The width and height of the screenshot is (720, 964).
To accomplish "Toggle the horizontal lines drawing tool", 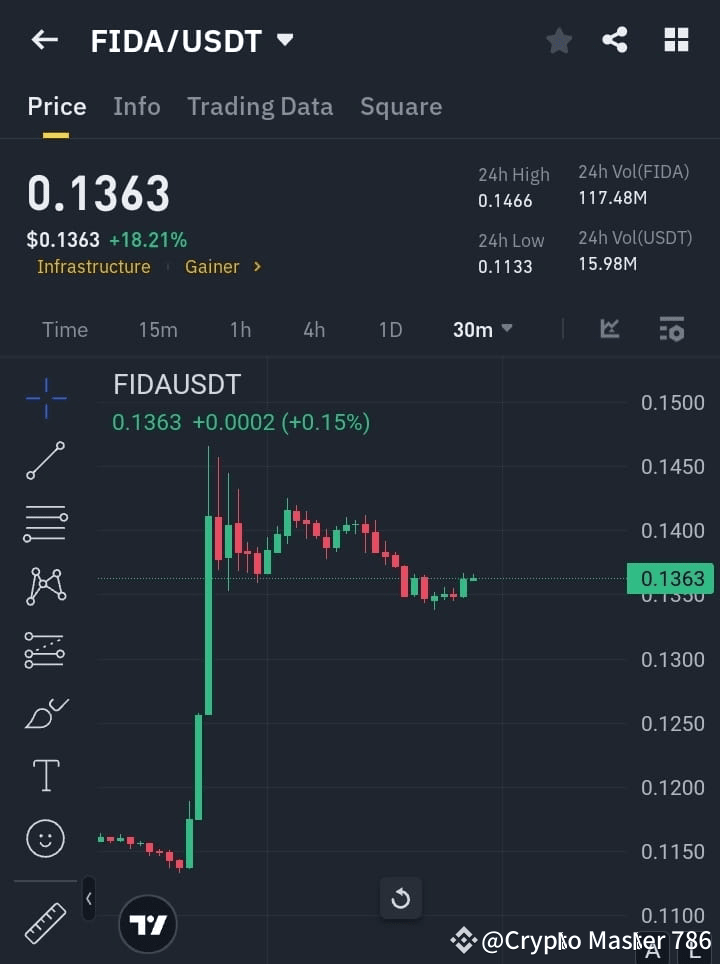I will pos(45,524).
